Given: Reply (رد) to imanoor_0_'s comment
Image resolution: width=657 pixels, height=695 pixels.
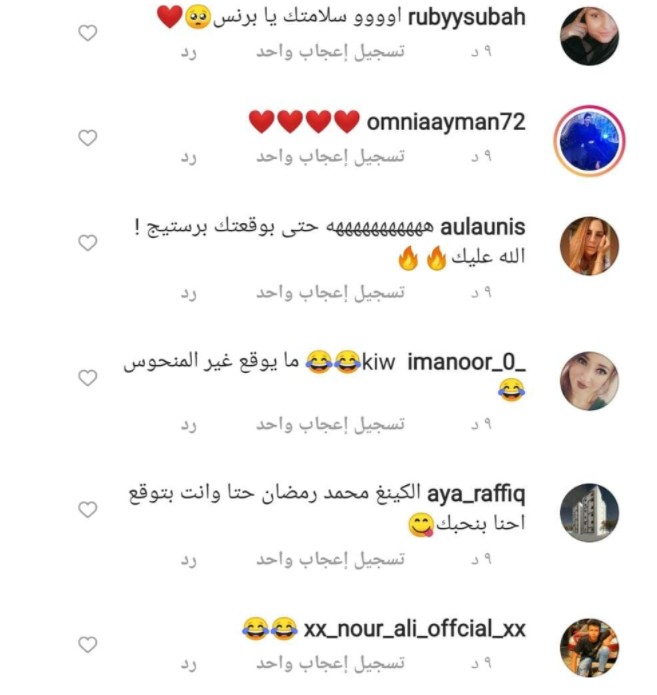Looking at the screenshot, I should point(189,424).
